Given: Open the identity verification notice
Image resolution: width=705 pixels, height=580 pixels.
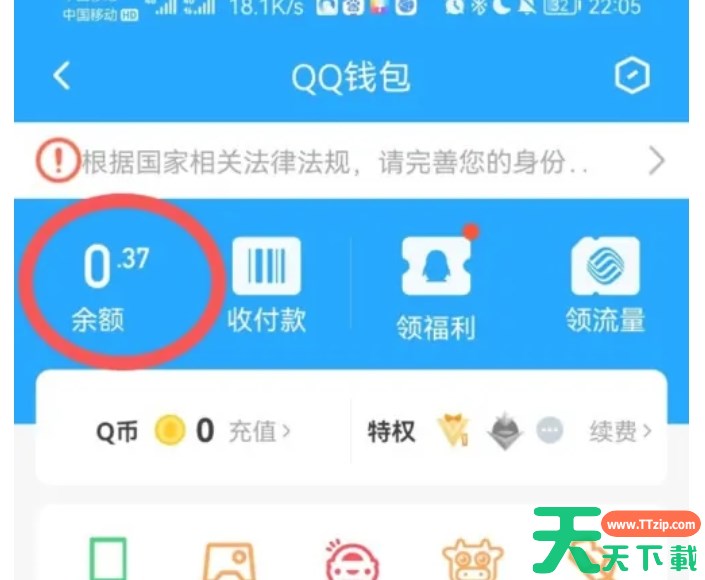Looking at the screenshot, I should pyautogui.click(x=350, y=160).
